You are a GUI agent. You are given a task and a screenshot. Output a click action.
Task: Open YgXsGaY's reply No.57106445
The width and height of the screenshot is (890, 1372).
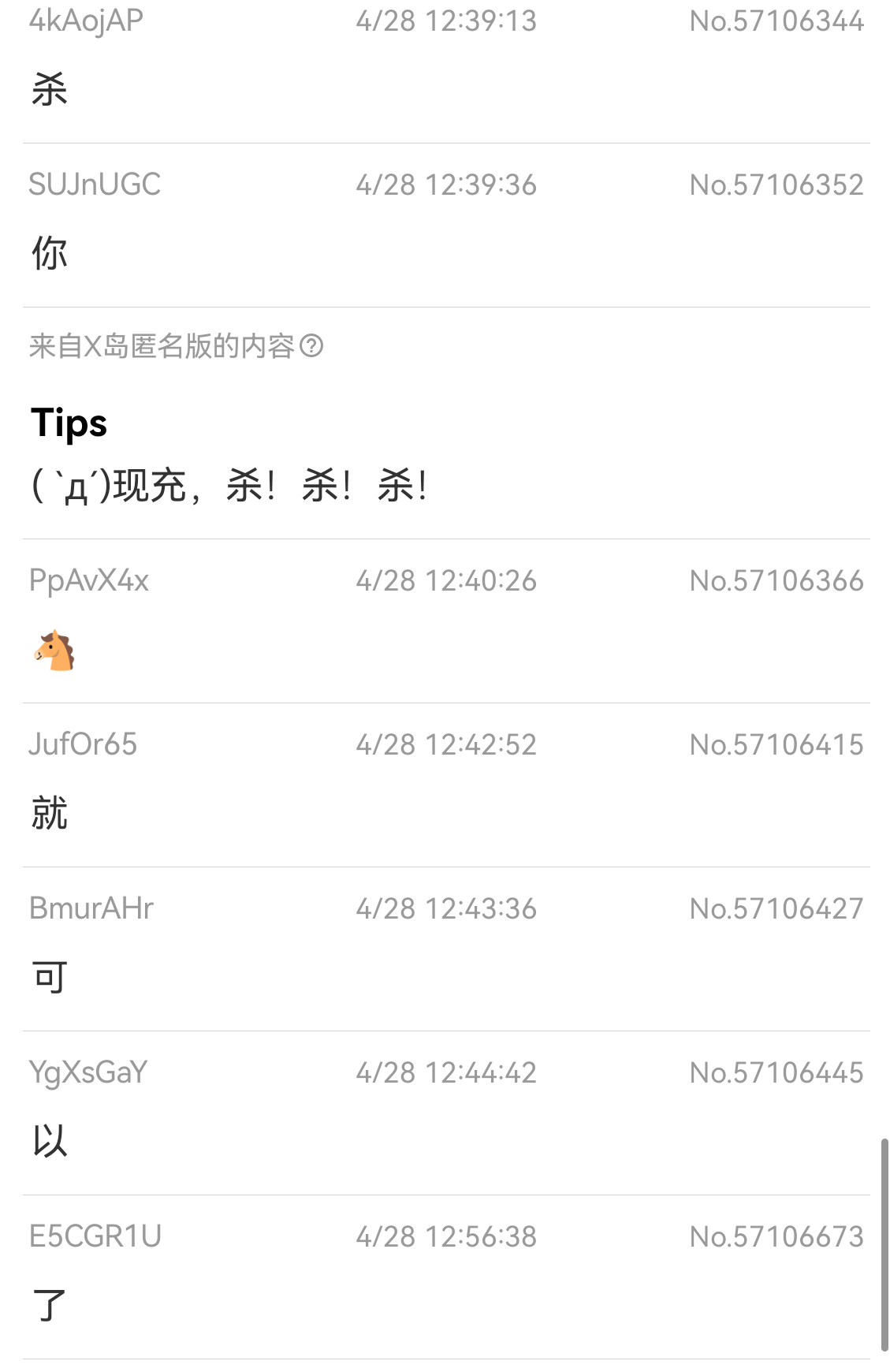[445, 1113]
